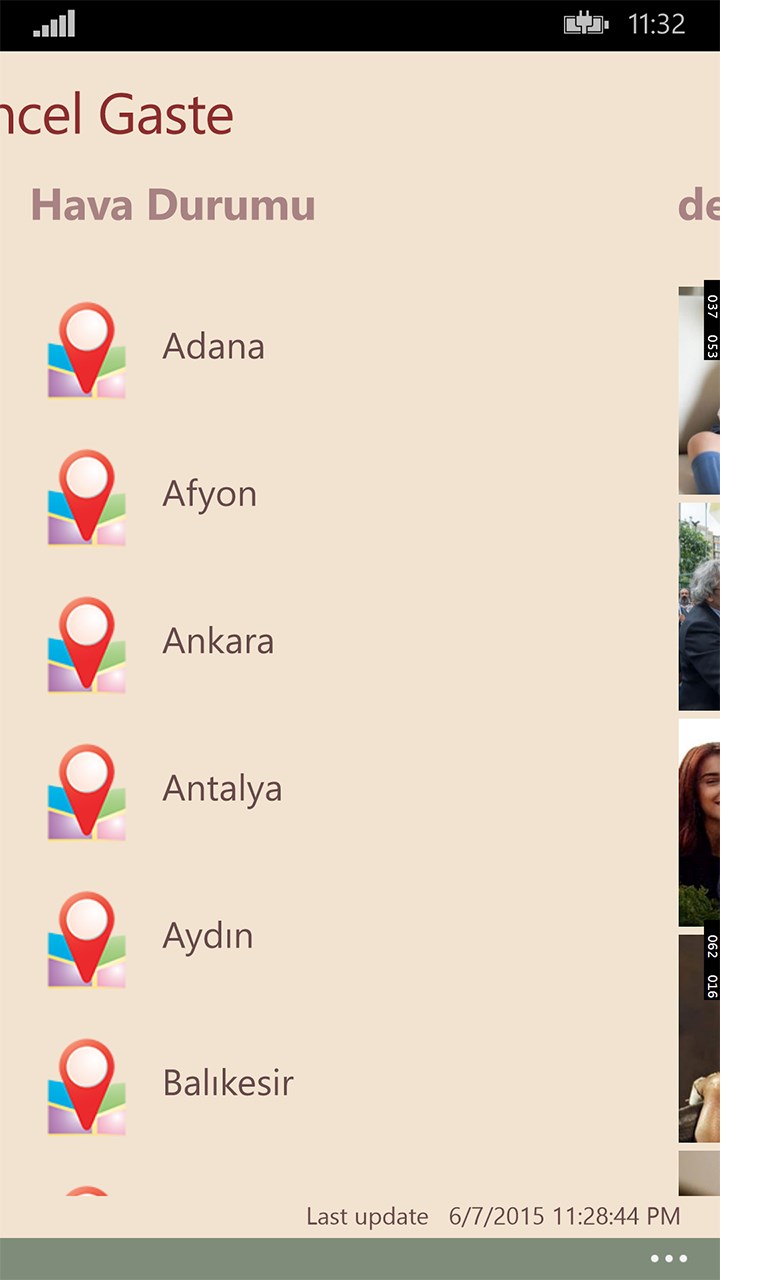Choose Antalya in Hava Durumu

pyautogui.click(x=222, y=789)
